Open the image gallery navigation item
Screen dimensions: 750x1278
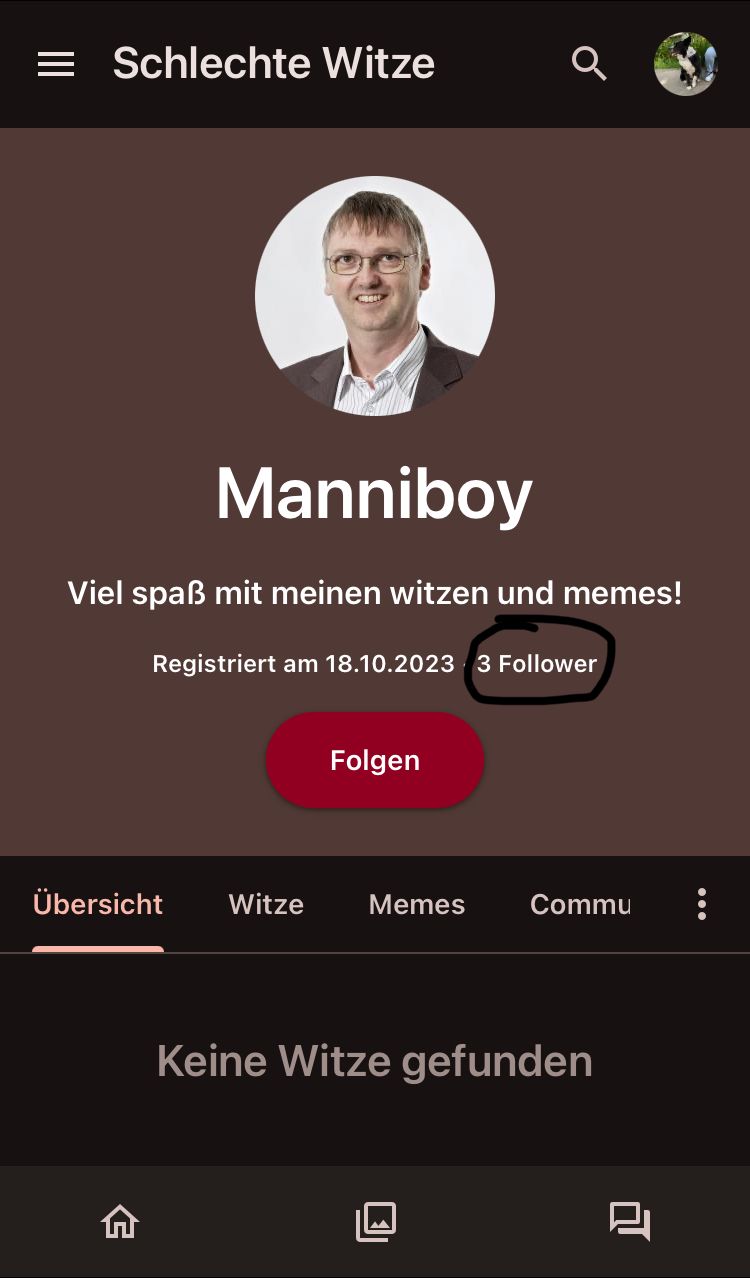376,1221
